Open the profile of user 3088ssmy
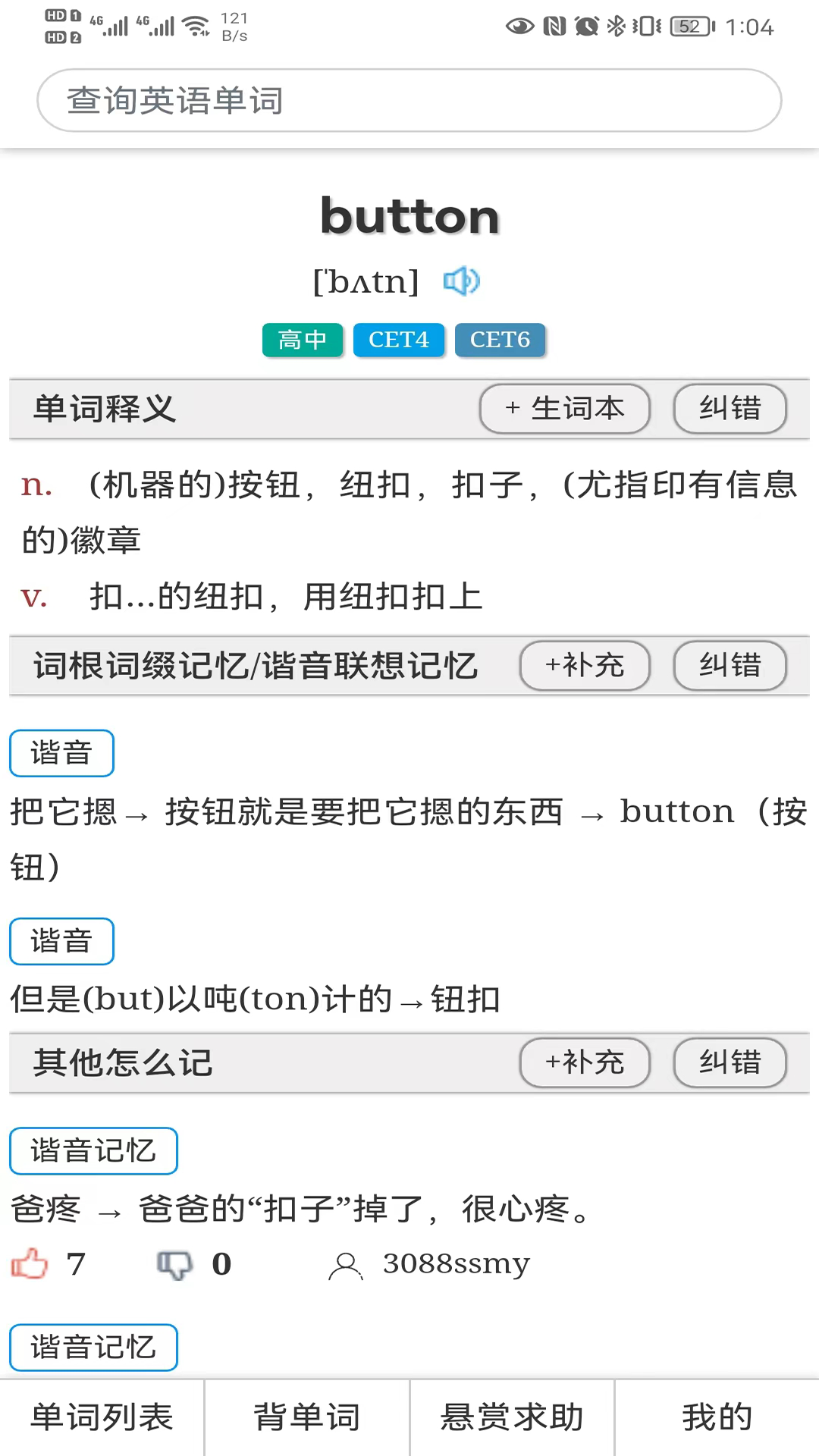Image resolution: width=819 pixels, height=1456 pixels. pos(456,1264)
